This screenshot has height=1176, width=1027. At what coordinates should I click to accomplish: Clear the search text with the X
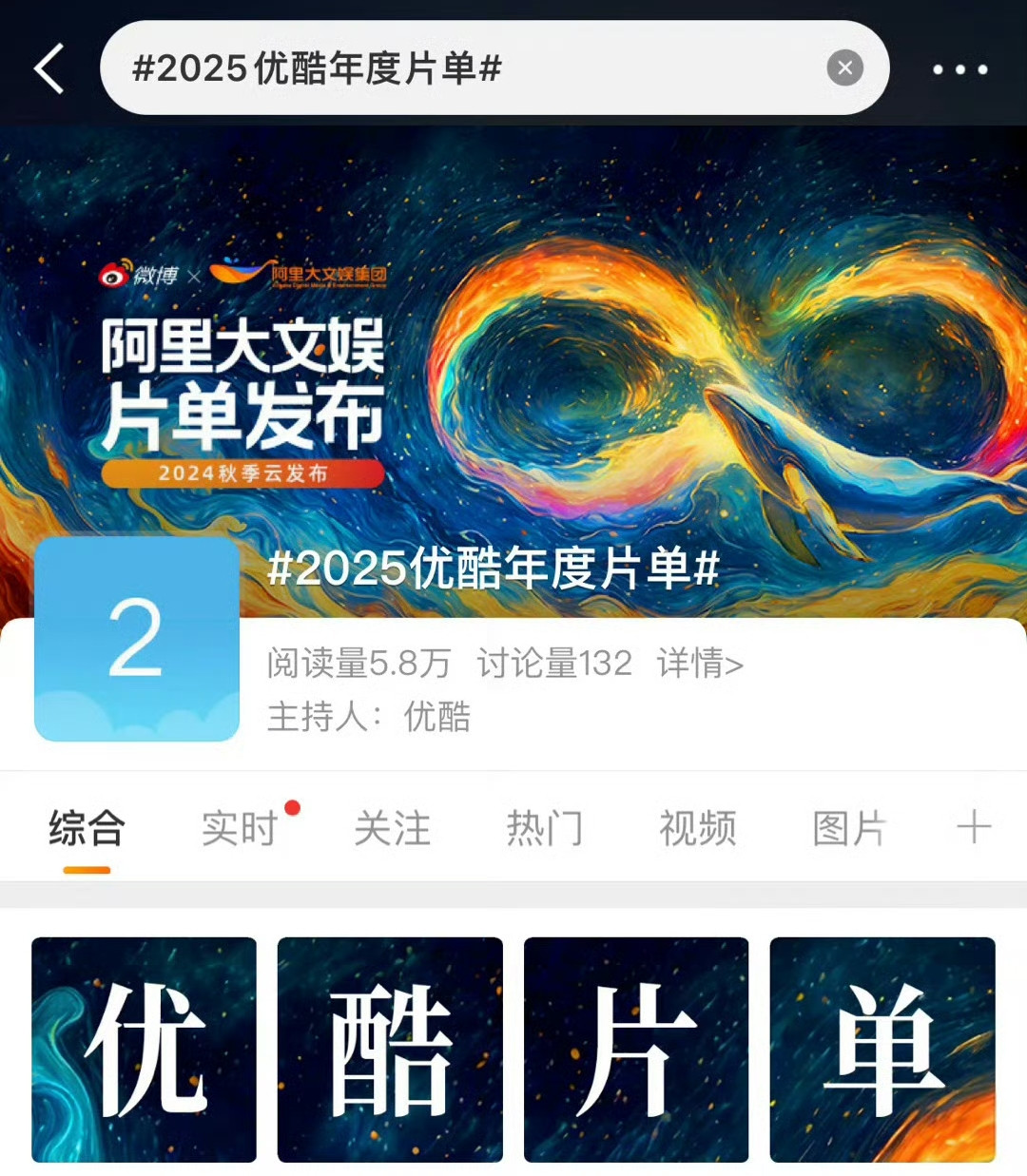pos(844,68)
